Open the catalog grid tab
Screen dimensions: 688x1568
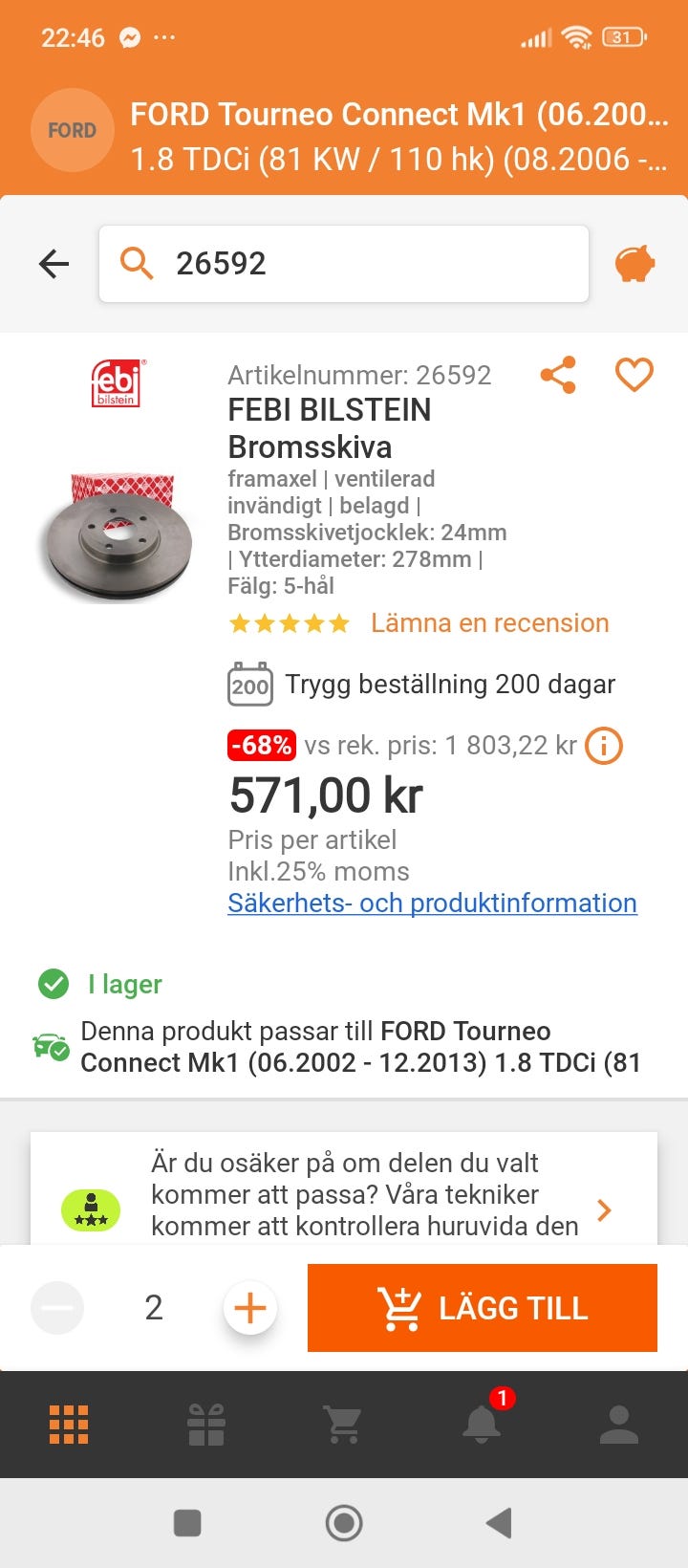pyautogui.click(x=69, y=1425)
